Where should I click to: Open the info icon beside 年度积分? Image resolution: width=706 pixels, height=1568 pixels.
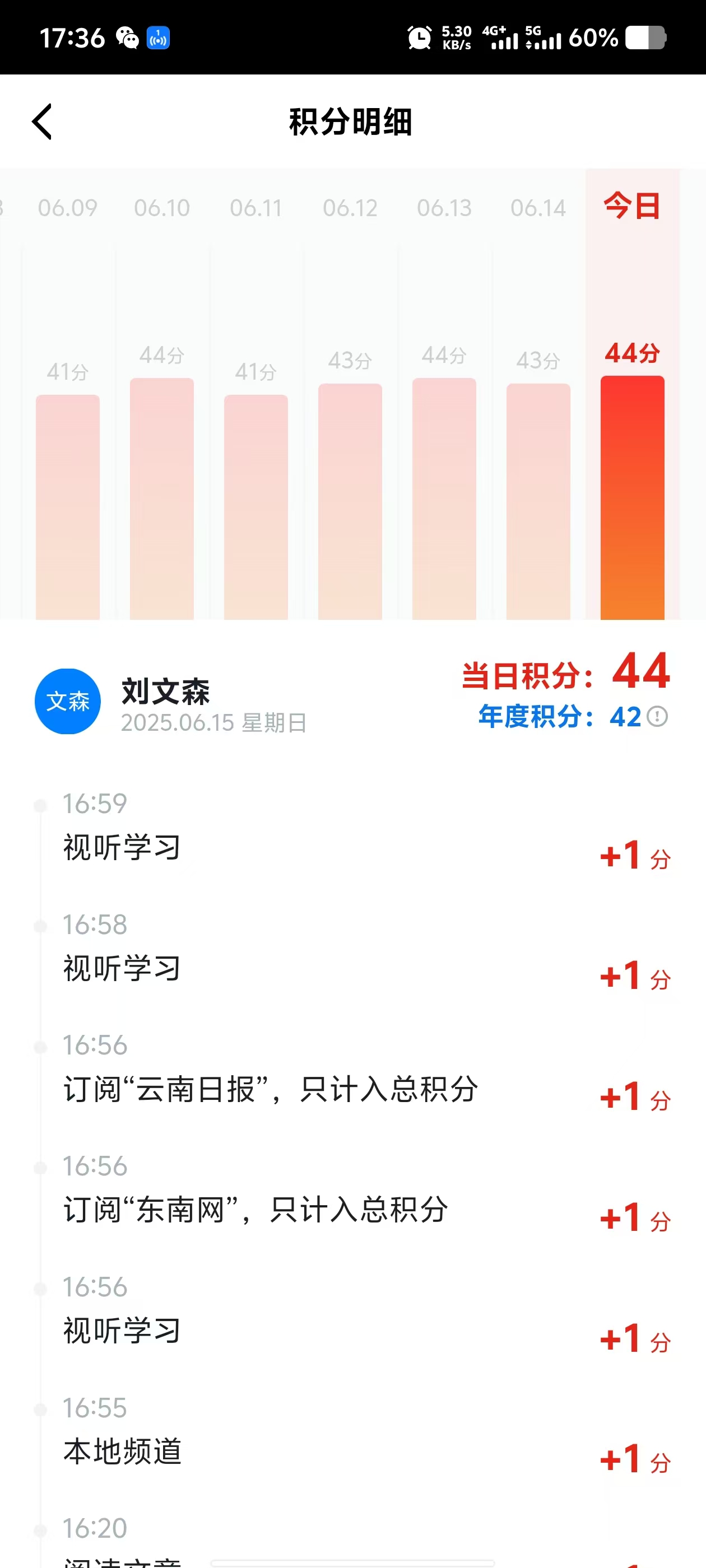click(x=657, y=716)
